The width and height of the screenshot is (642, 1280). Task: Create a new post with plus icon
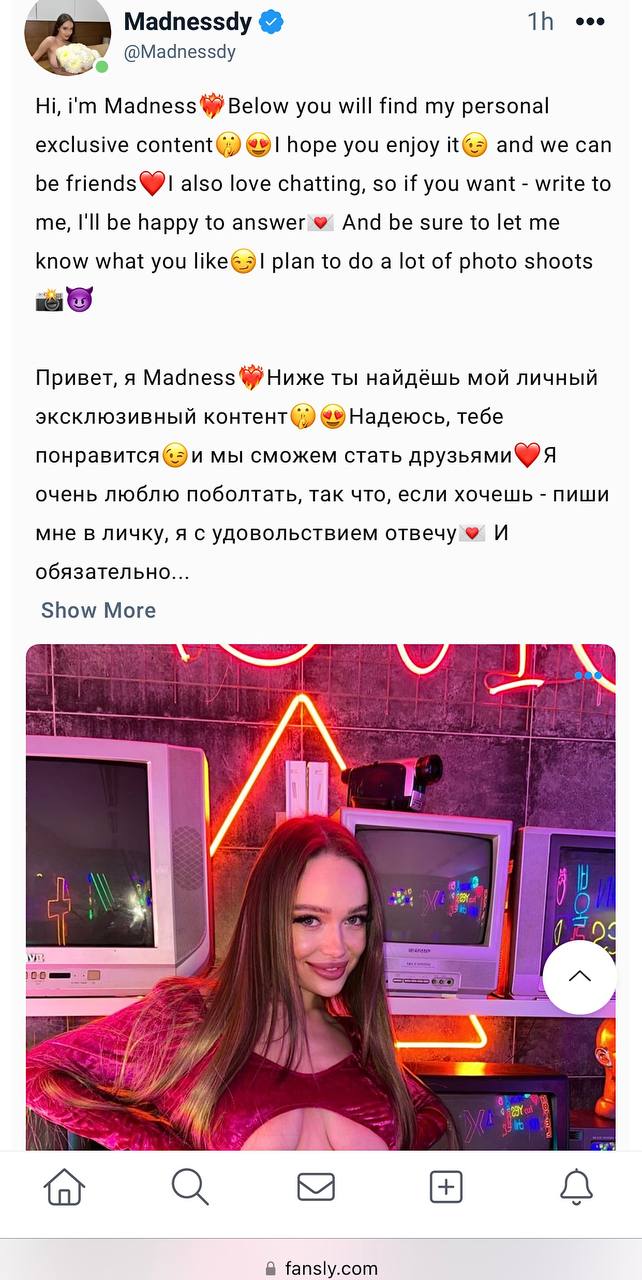[x=446, y=1187]
